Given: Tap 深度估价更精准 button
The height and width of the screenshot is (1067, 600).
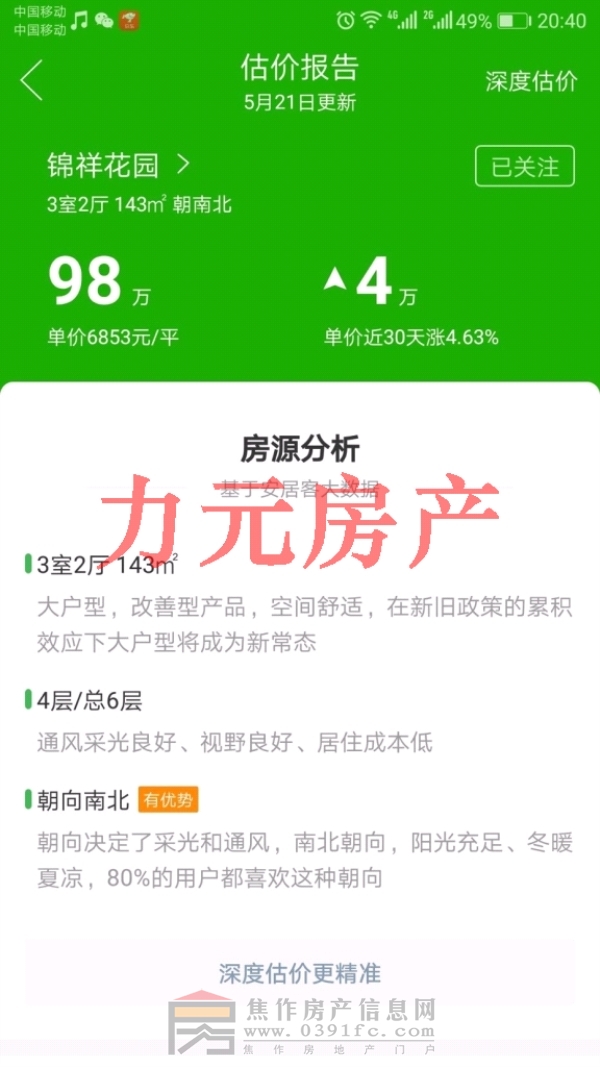Looking at the screenshot, I should click(x=300, y=973).
